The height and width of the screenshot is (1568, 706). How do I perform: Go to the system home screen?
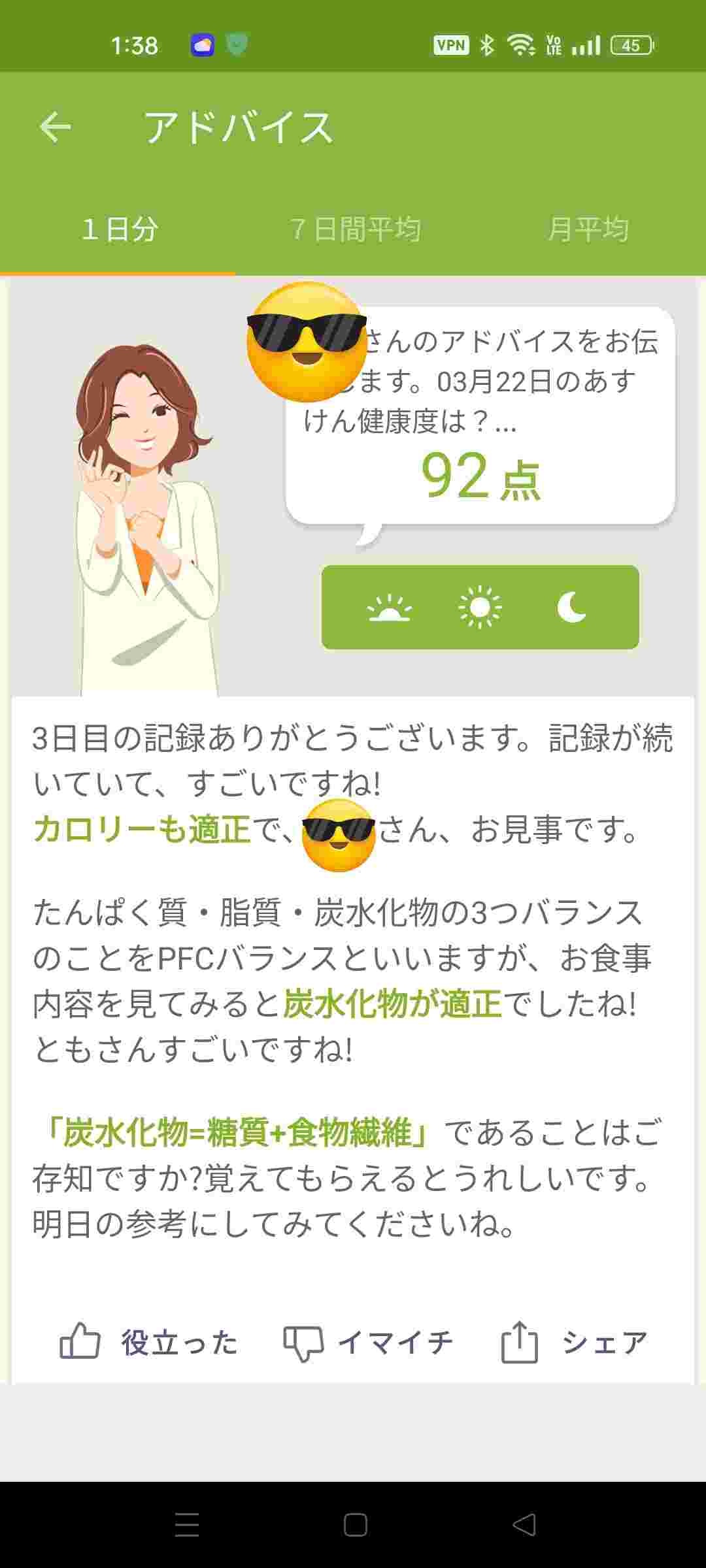[x=355, y=1525]
